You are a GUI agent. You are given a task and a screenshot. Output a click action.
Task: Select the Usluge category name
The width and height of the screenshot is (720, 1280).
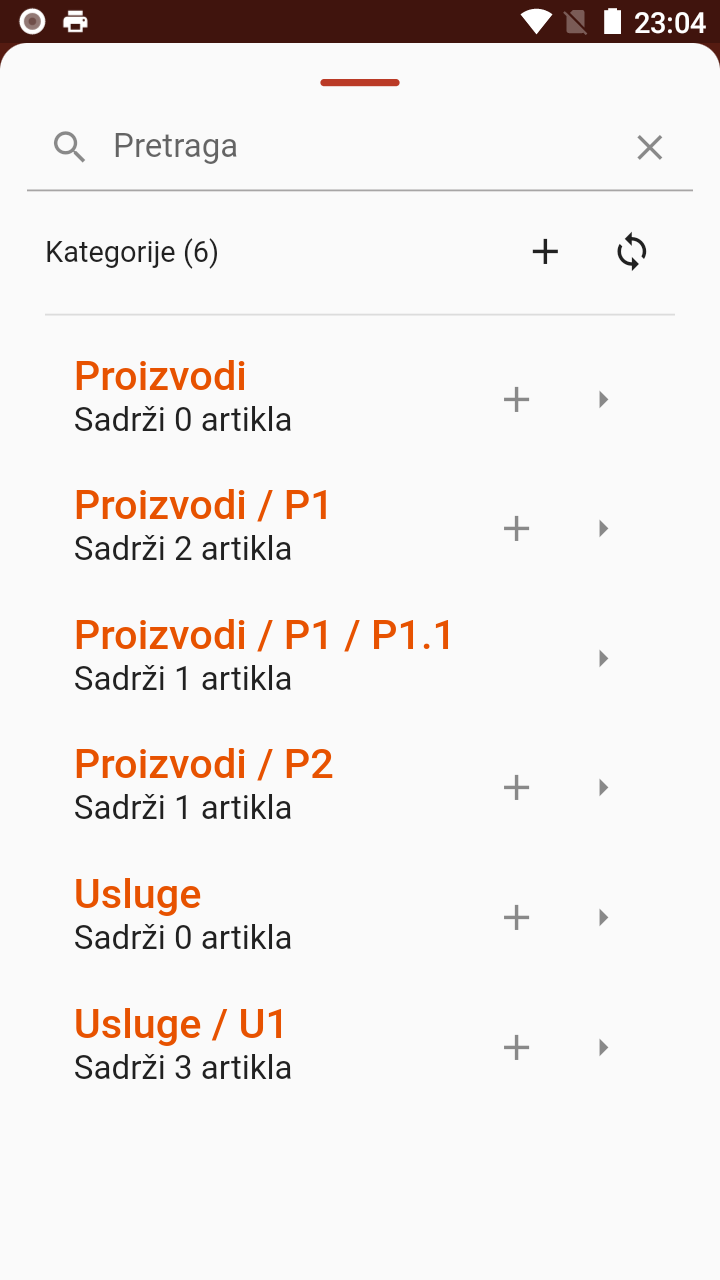[x=137, y=893]
